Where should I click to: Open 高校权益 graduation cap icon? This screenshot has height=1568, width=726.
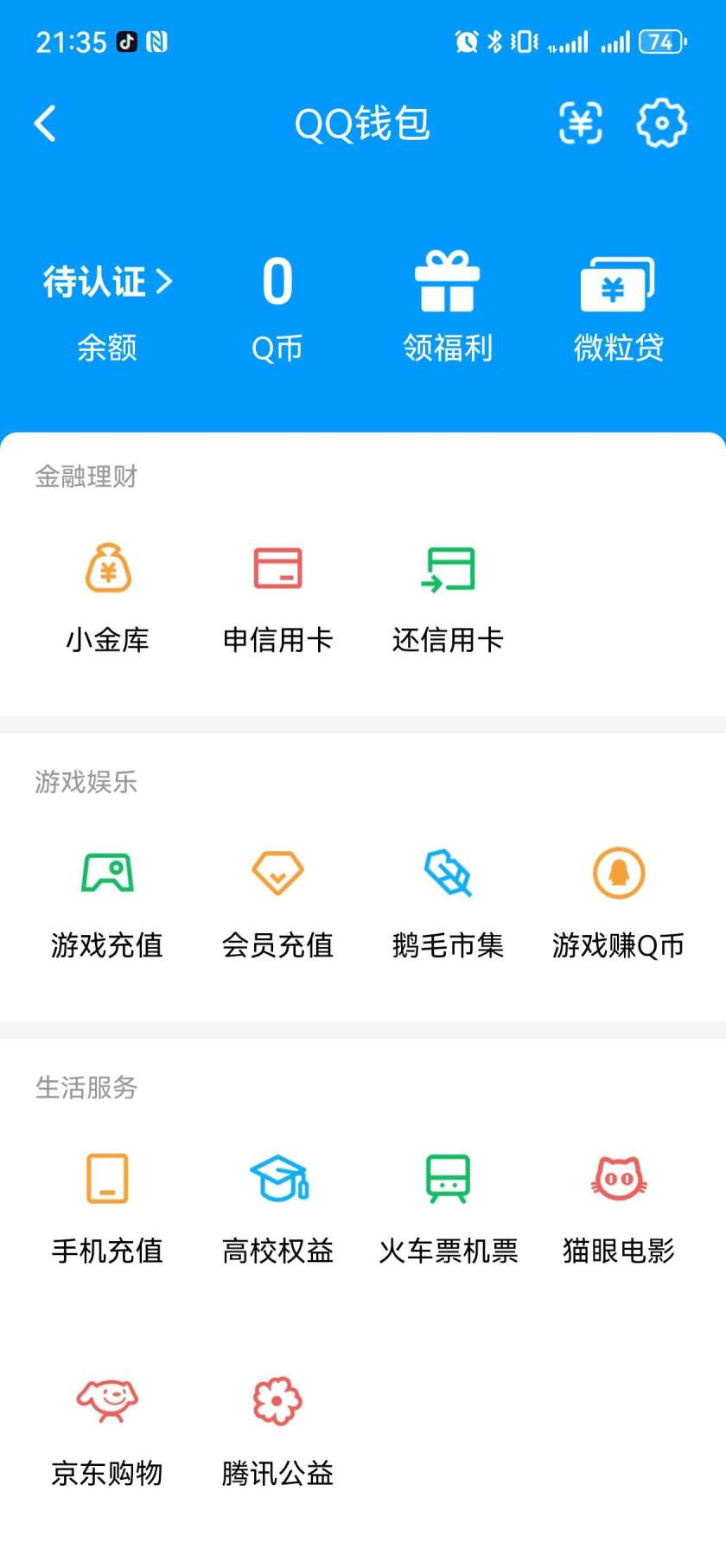(x=277, y=1178)
